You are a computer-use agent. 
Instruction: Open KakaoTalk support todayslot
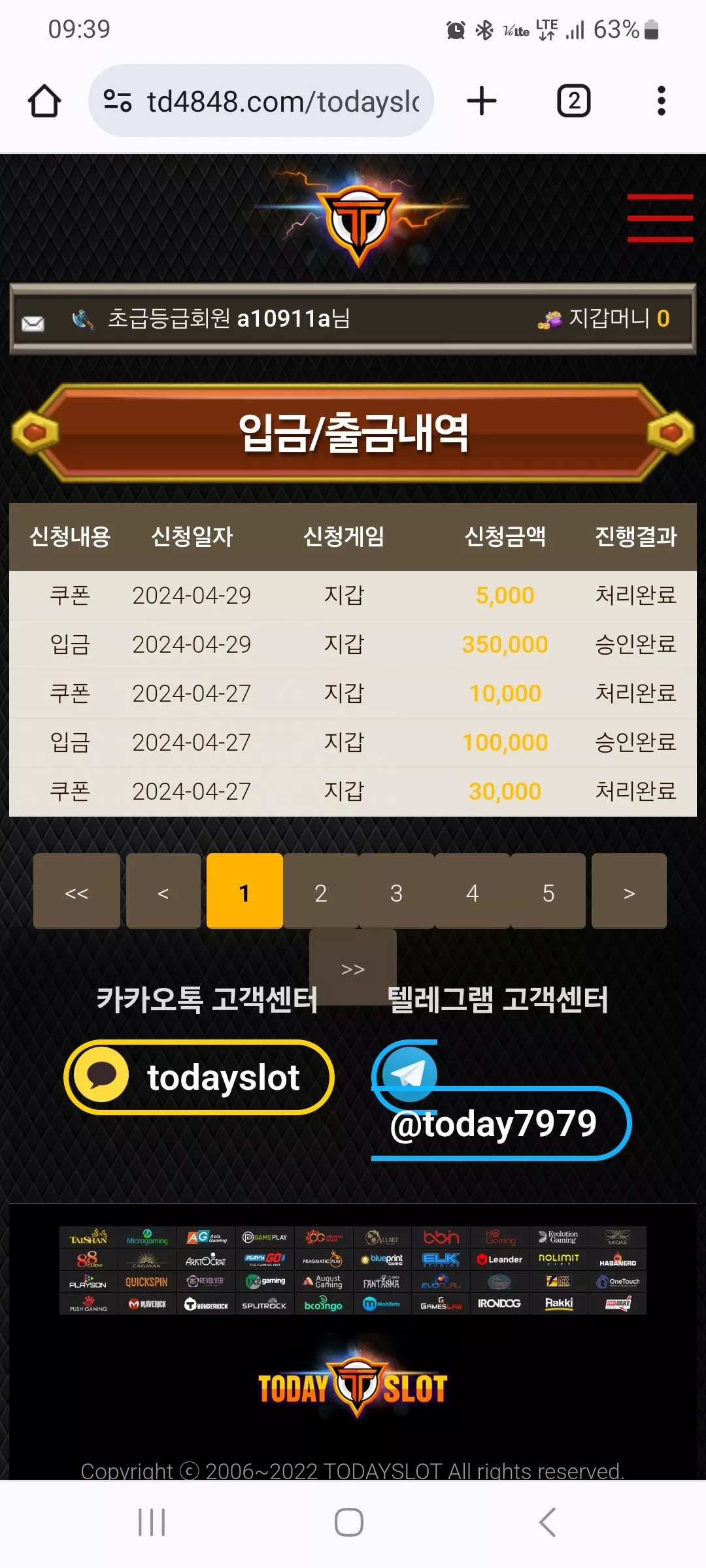[x=199, y=1077]
